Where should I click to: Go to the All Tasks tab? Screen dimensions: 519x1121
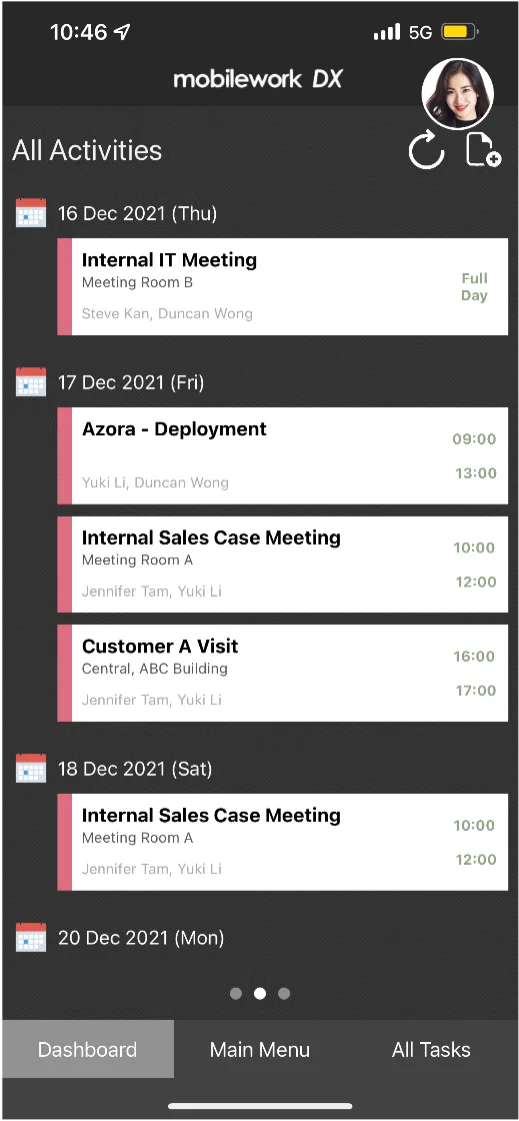tap(431, 1049)
